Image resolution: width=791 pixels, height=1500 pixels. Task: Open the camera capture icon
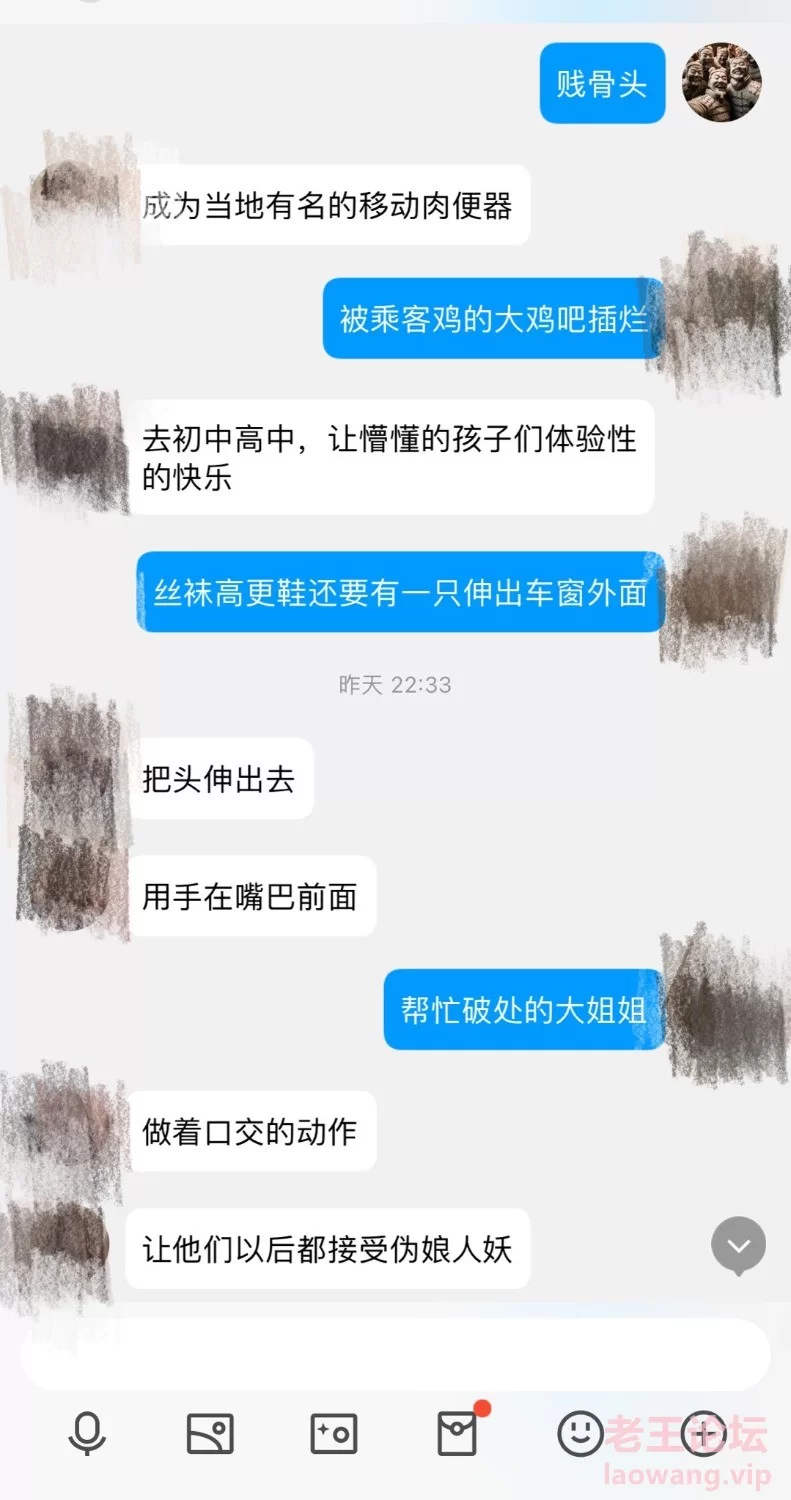click(333, 1434)
